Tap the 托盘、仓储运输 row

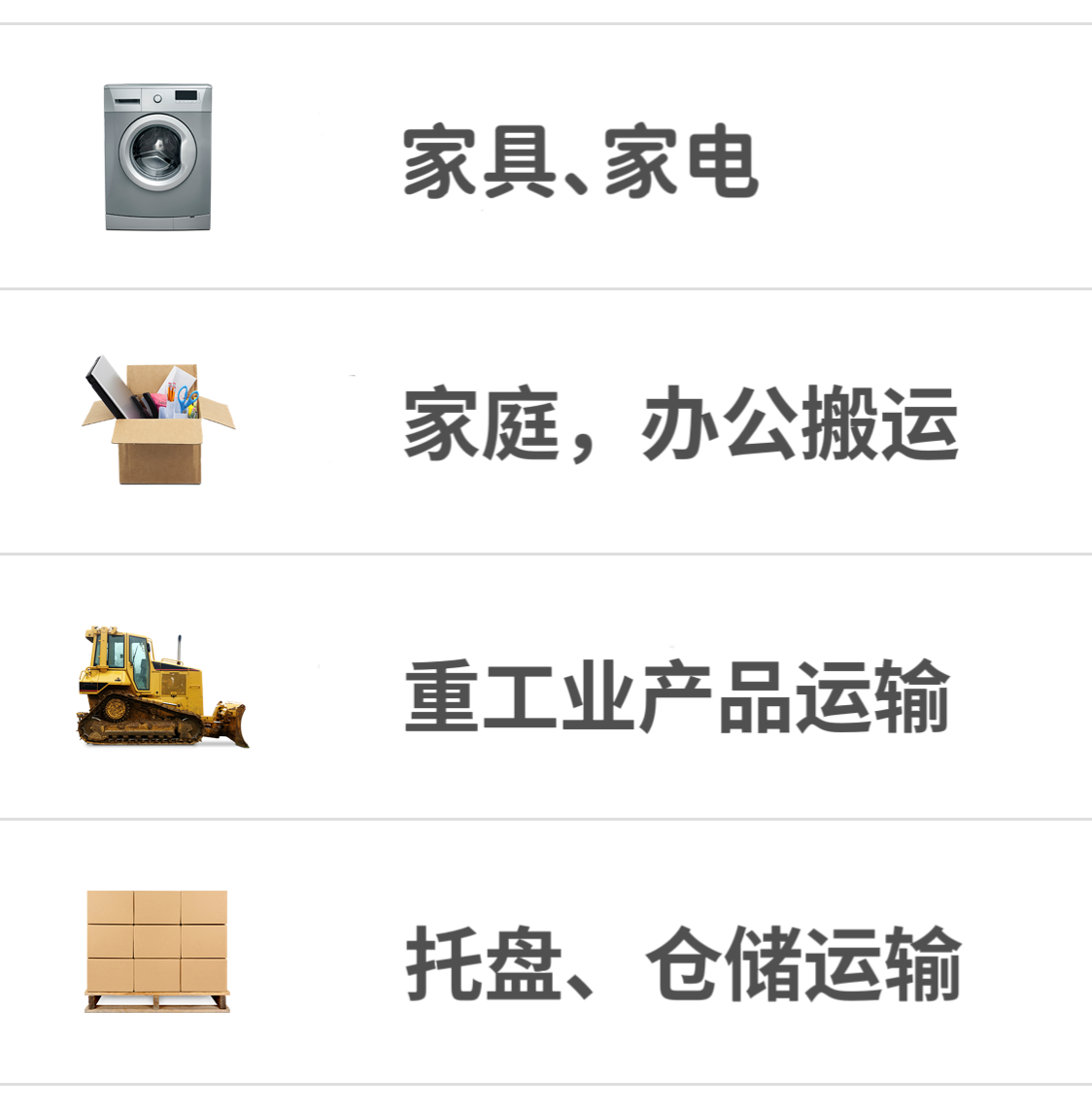point(682,961)
